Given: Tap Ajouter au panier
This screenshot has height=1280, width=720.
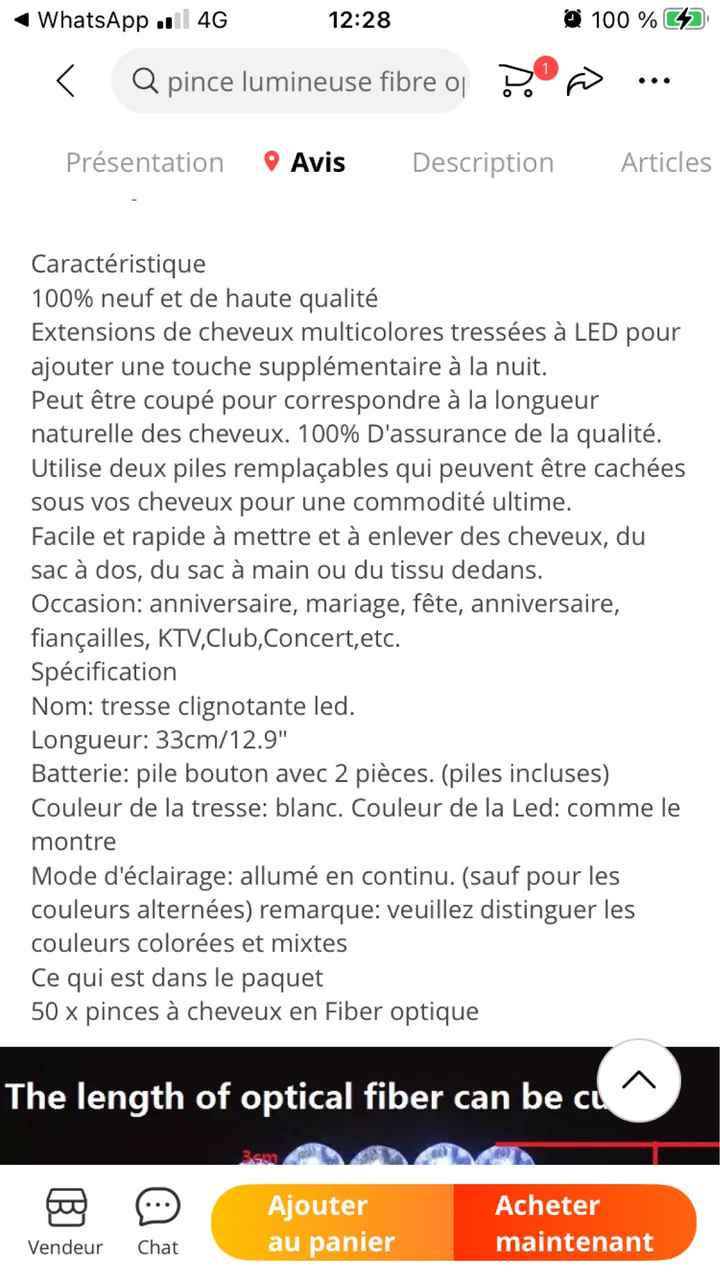Looking at the screenshot, I should [332, 1223].
